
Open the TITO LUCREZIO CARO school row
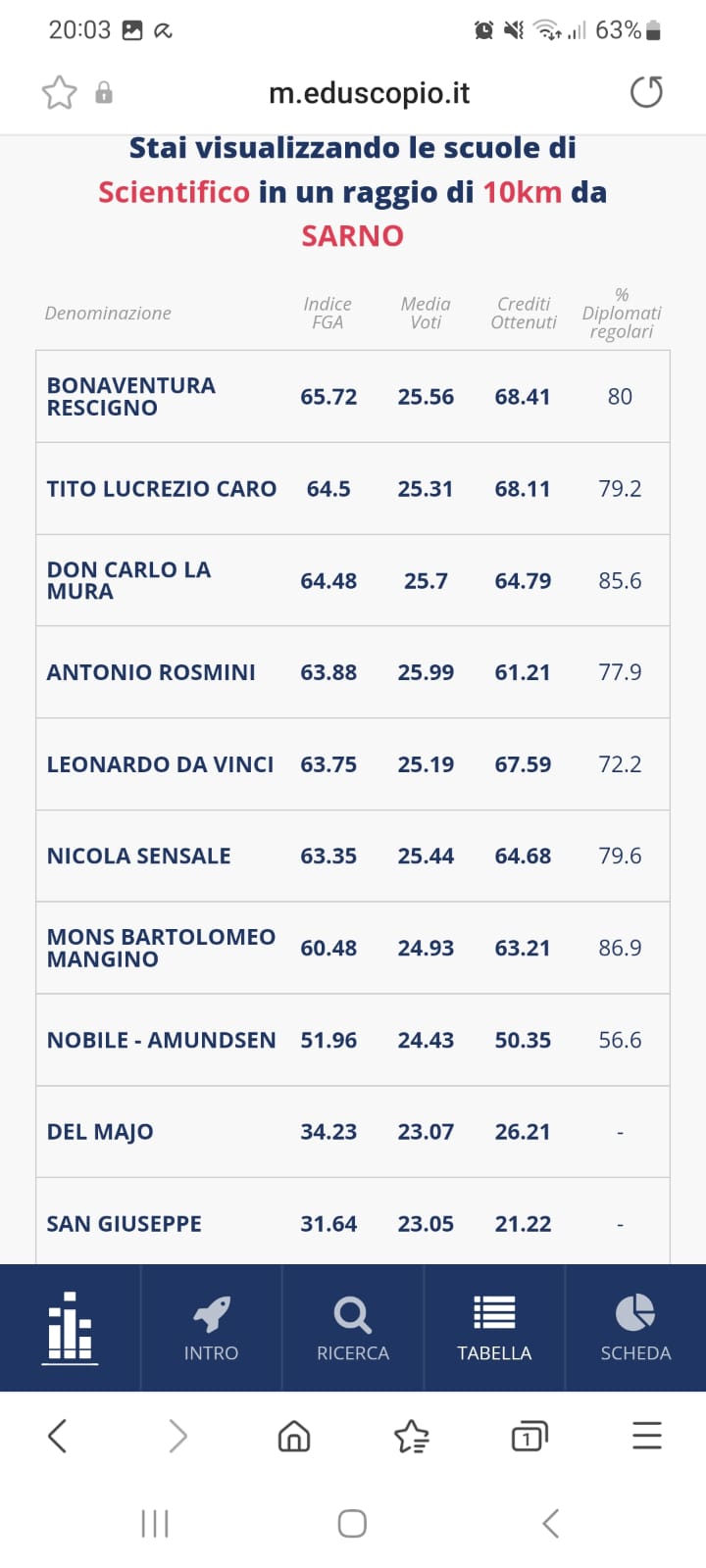tap(353, 488)
